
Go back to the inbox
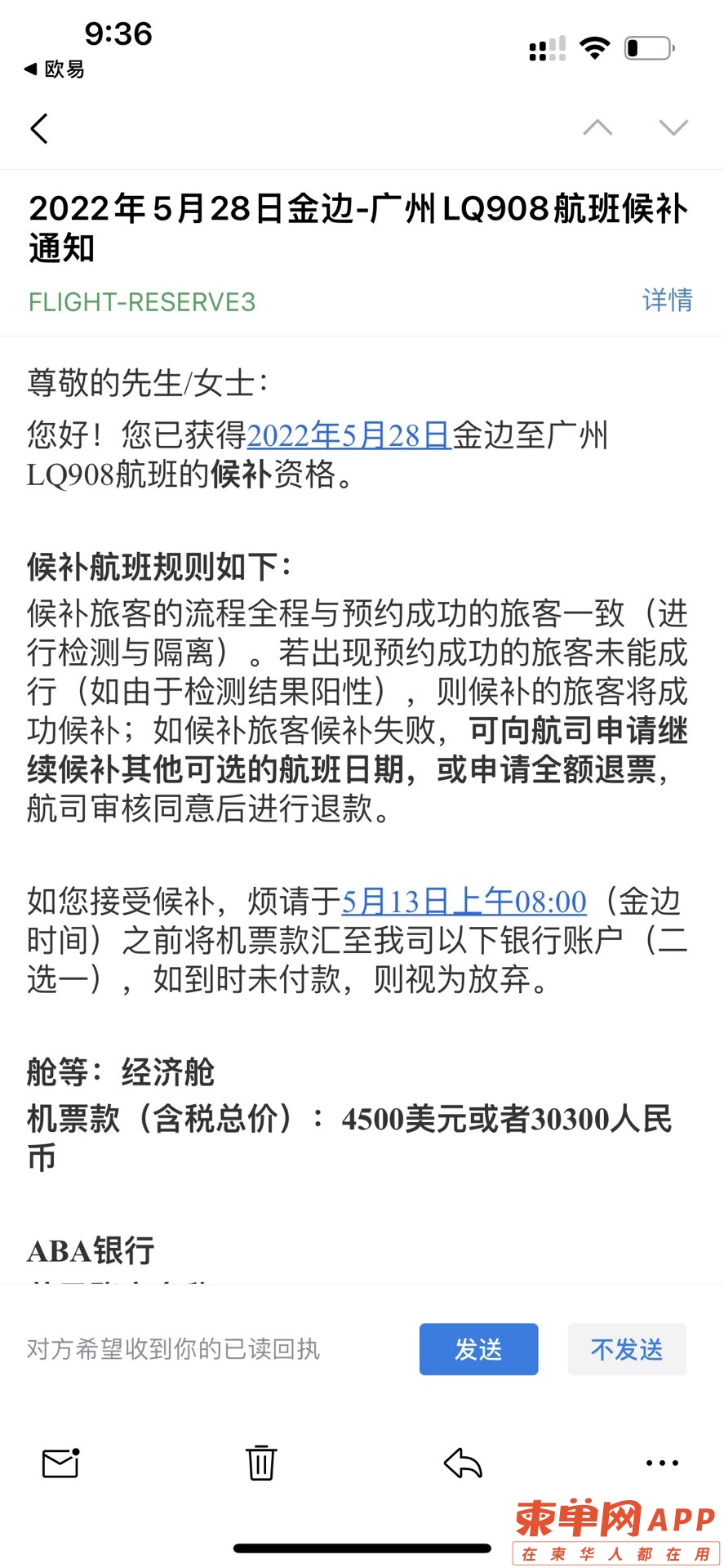pyautogui.click(x=39, y=128)
